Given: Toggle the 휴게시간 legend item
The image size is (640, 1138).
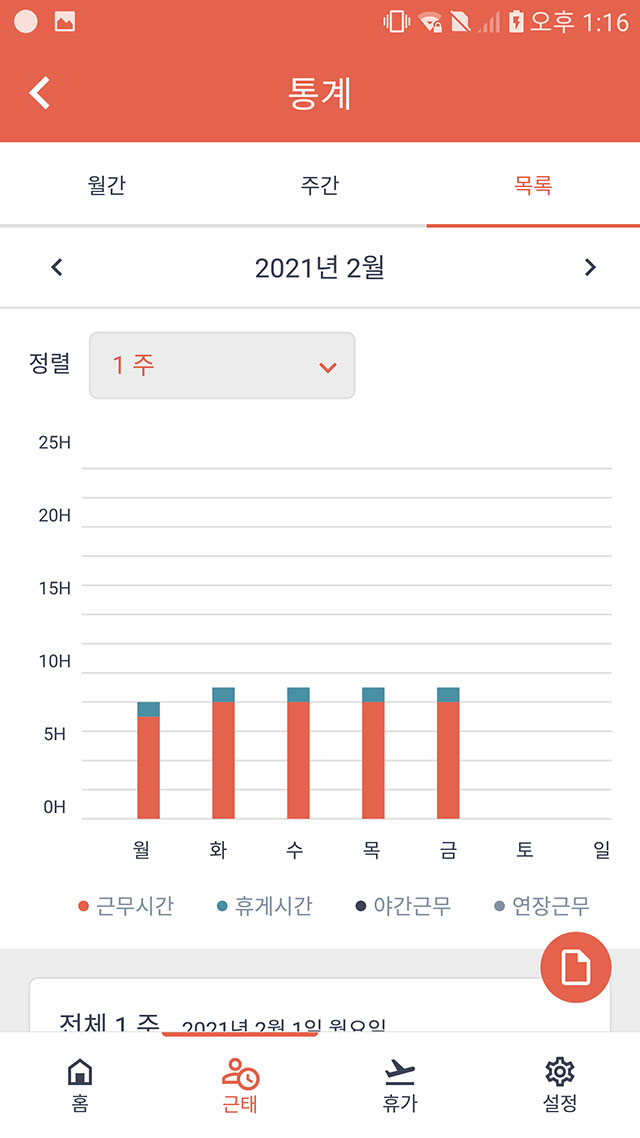Looking at the screenshot, I should point(265,906).
